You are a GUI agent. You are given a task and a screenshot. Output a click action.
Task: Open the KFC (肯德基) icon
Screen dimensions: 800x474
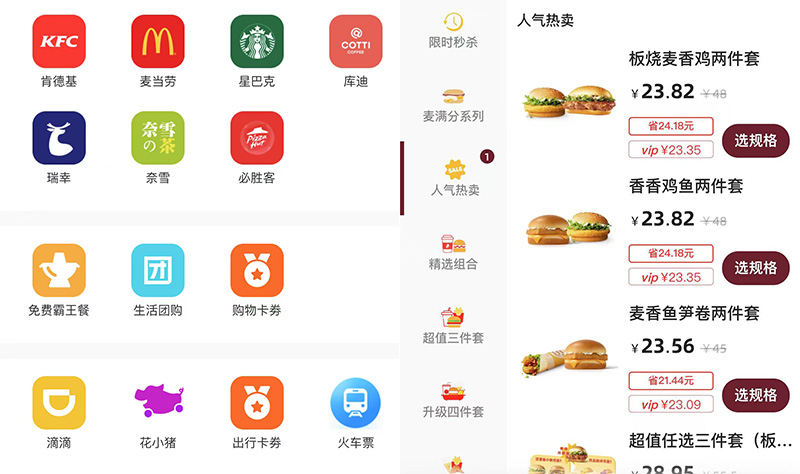coord(59,42)
